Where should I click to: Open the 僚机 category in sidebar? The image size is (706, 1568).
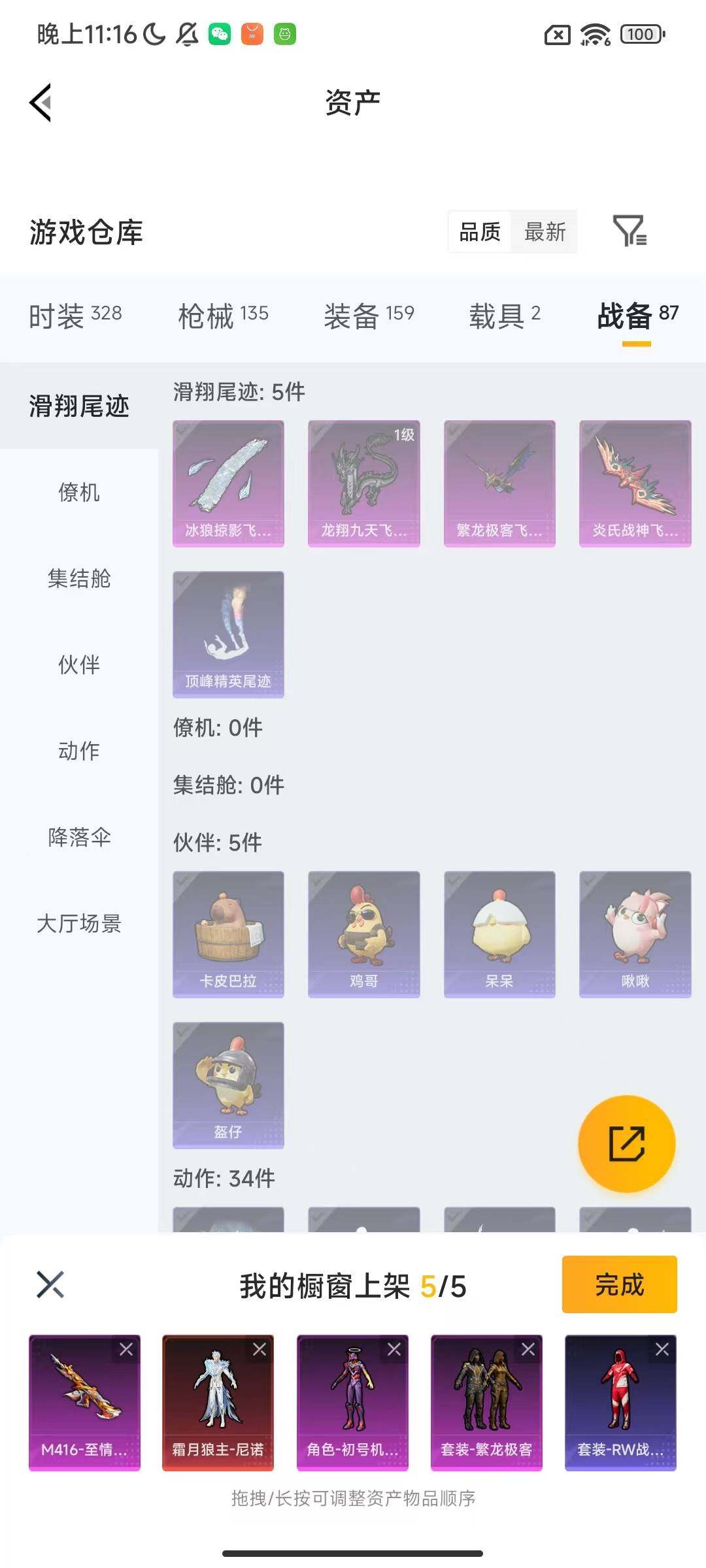coord(78,493)
